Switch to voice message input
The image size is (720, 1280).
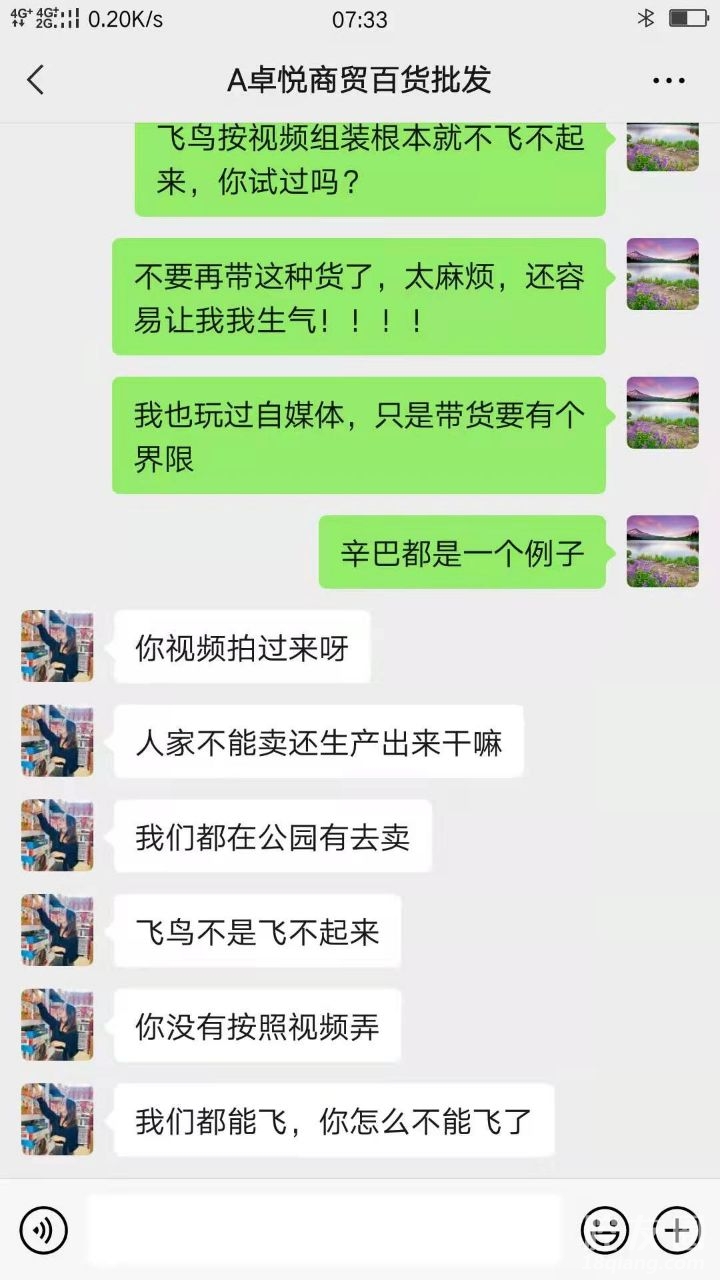pos(43,1229)
